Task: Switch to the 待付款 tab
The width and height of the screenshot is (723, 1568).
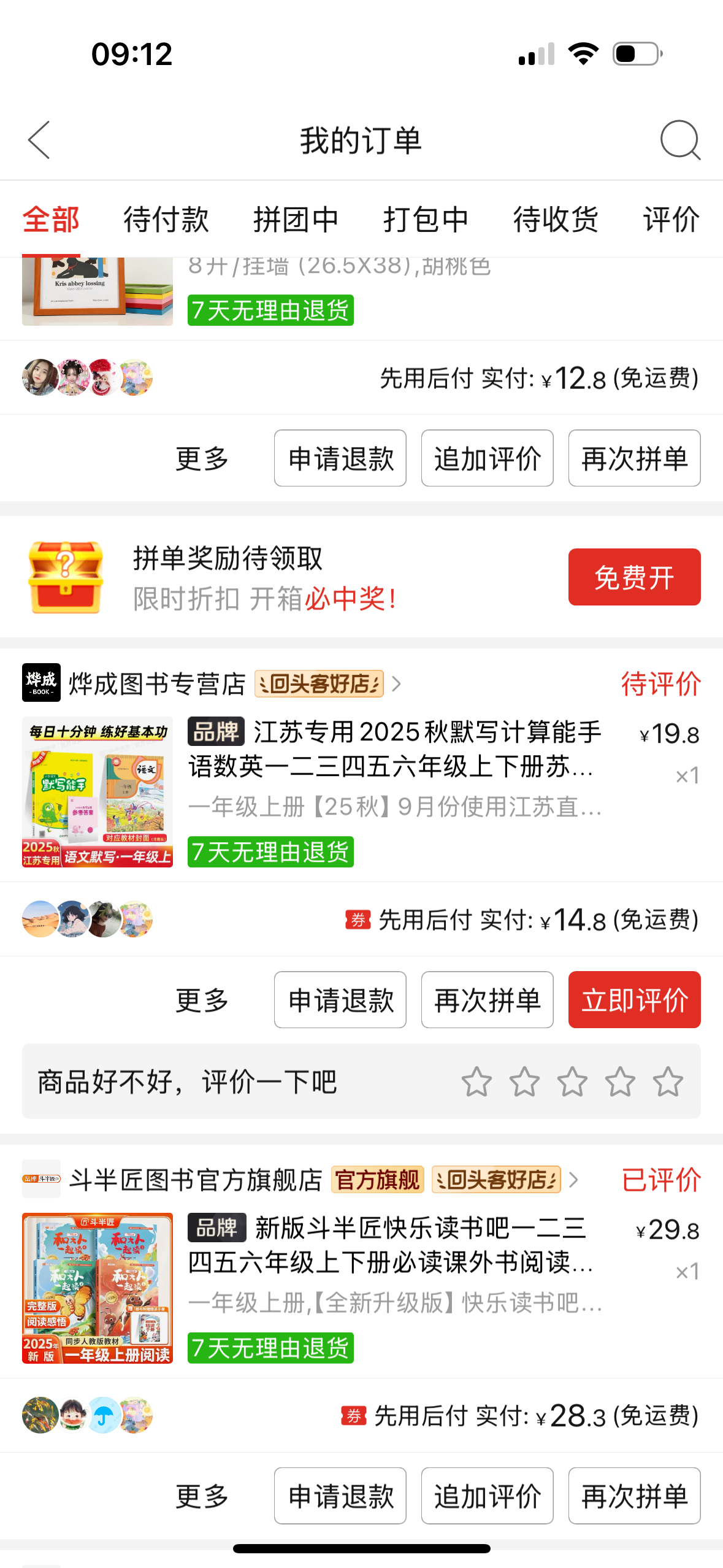Action: point(166,220)
